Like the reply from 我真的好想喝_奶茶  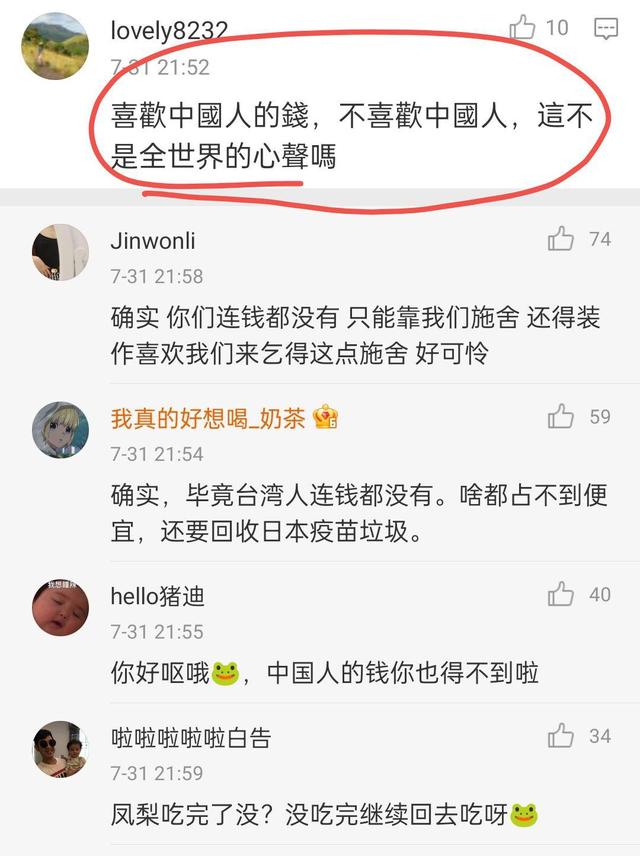click(x=561, y=416)
